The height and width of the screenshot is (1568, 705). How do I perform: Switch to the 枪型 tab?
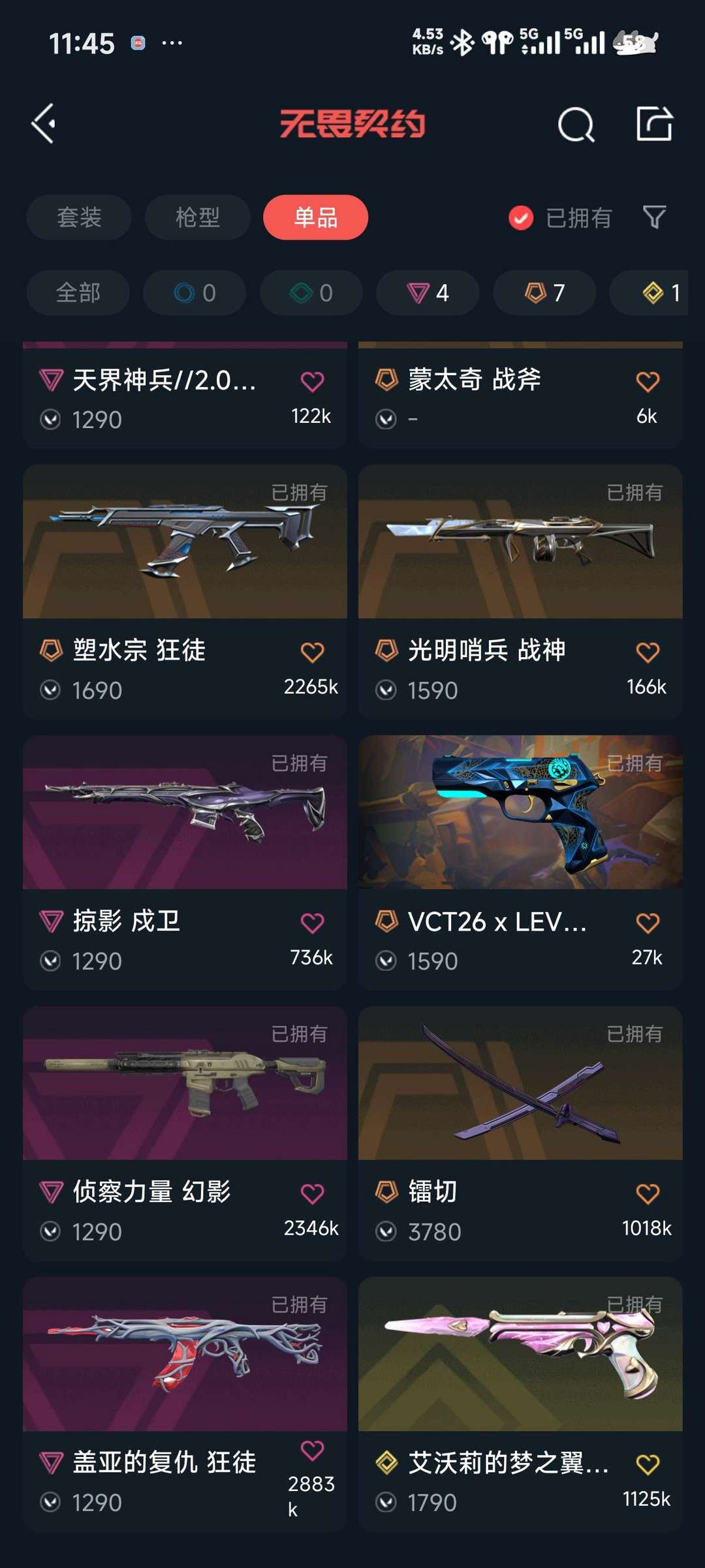coord(197,217)
